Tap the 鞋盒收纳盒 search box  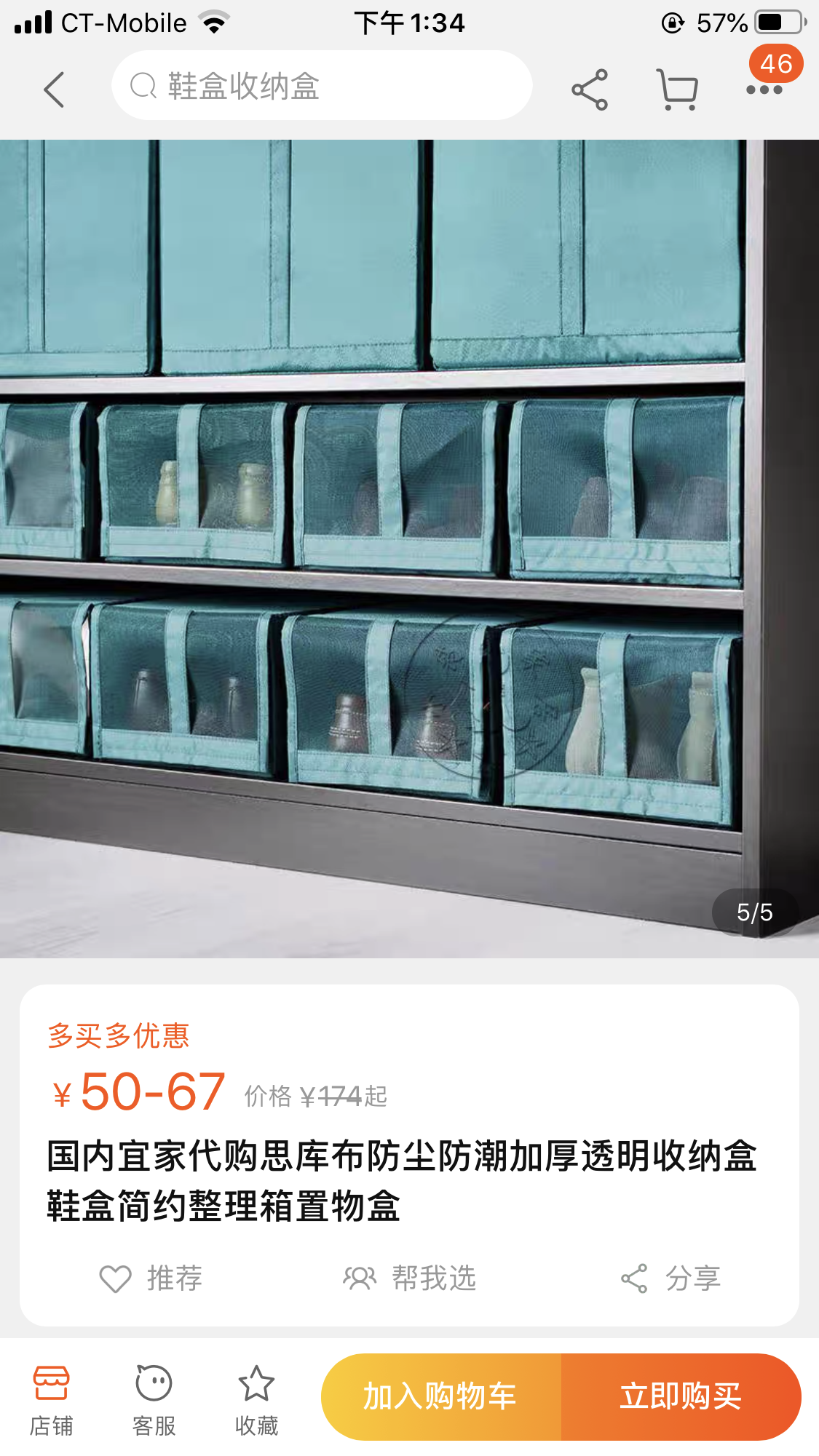321,86
